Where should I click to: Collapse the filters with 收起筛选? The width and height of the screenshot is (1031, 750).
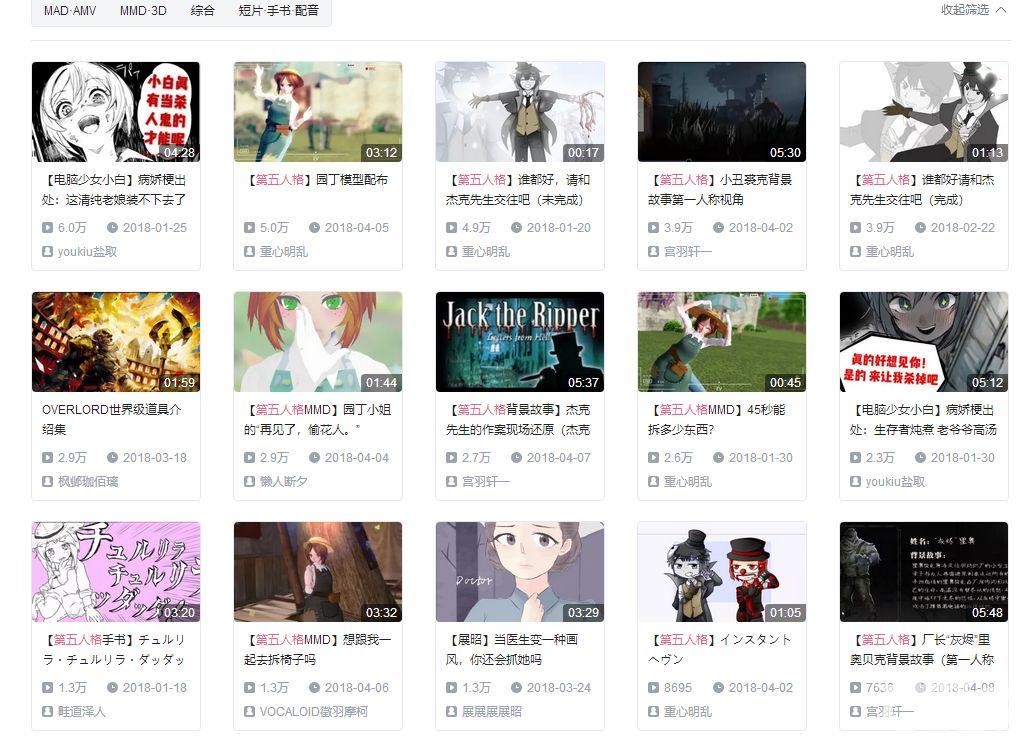[973, 10]
